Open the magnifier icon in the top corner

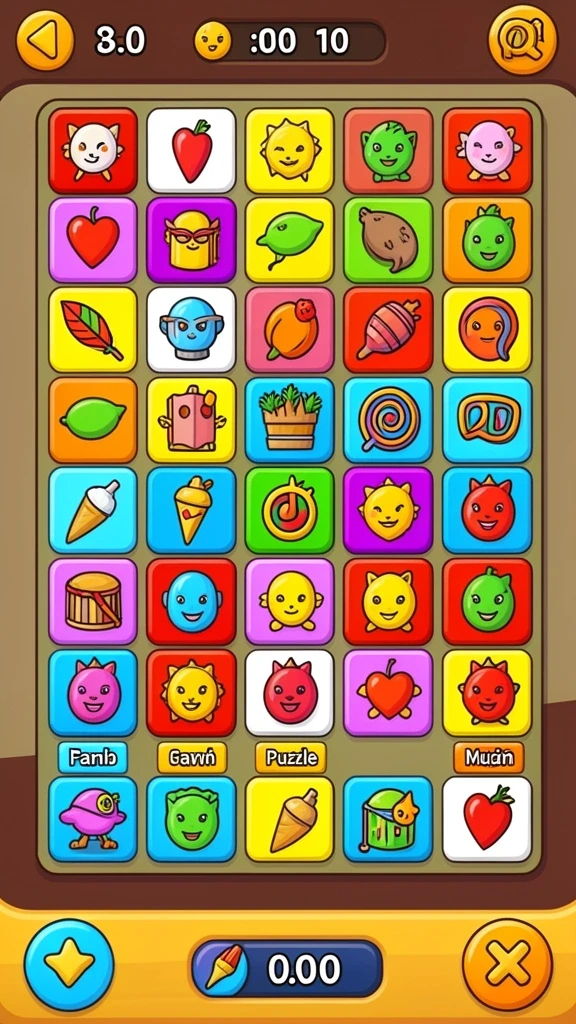(x=522, y=40)
